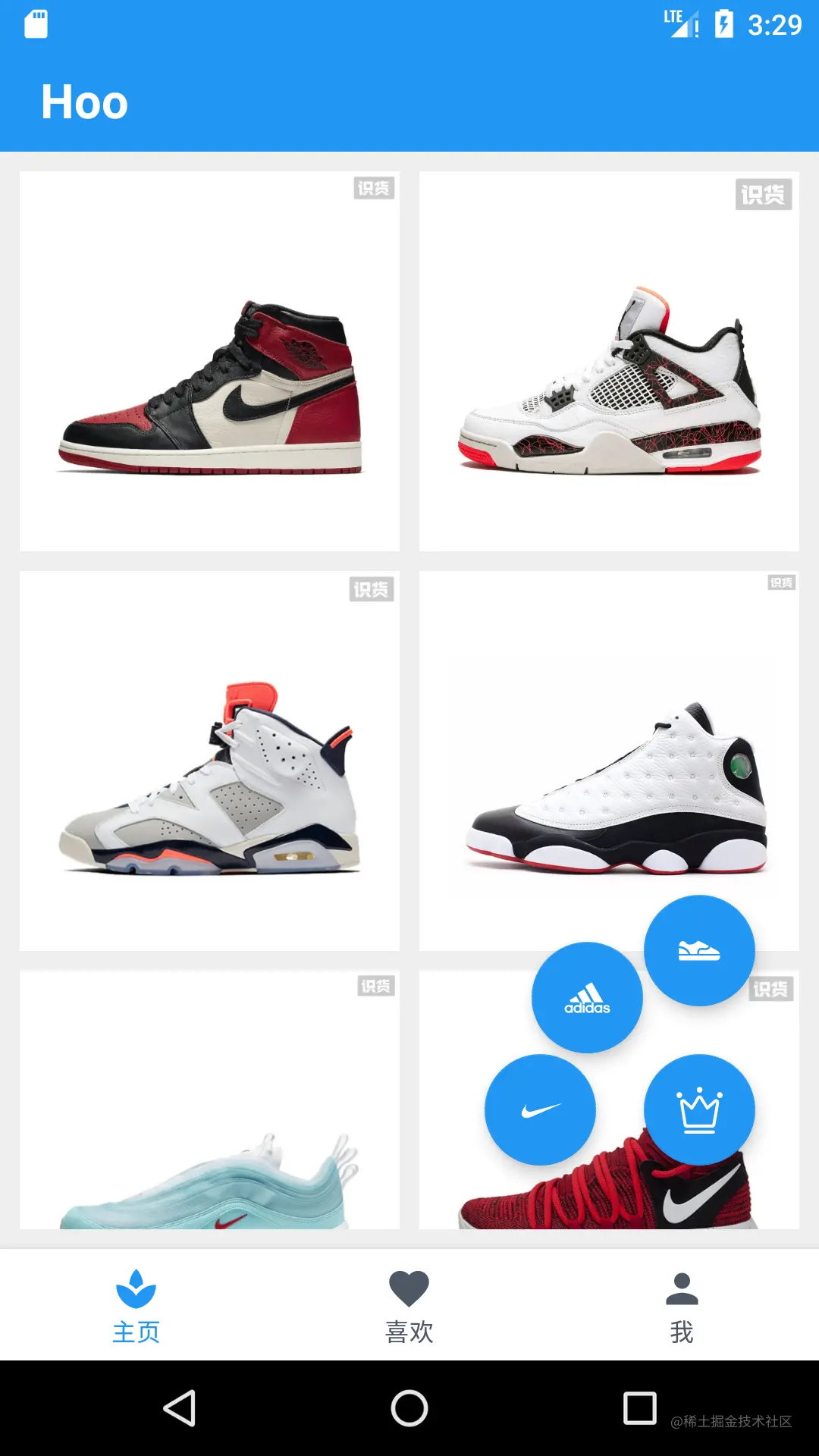This screenshot has width=819, height=1456.
Task: Open the red and black Air Jordan 1 card
Action: [209, 361]
